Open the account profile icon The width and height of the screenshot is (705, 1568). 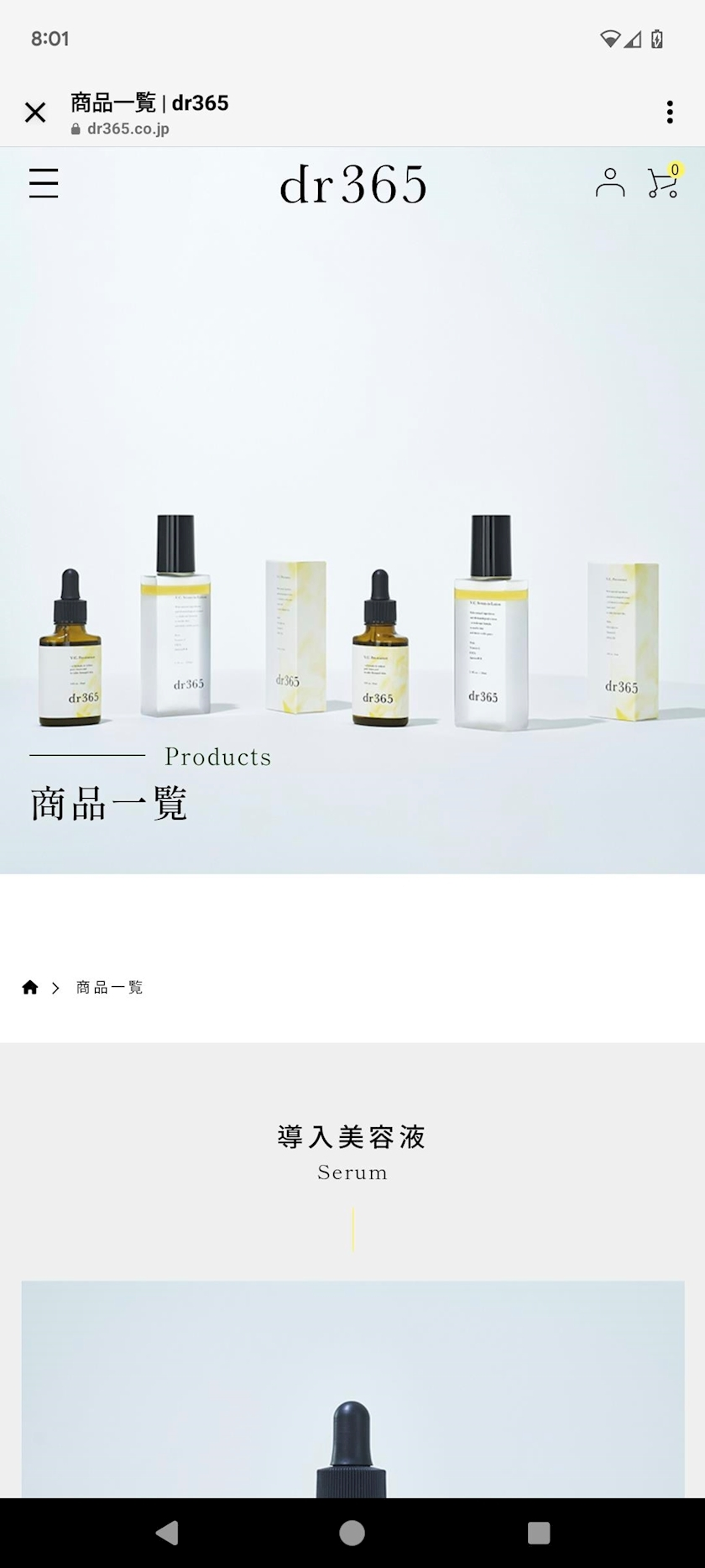[610, 182]
